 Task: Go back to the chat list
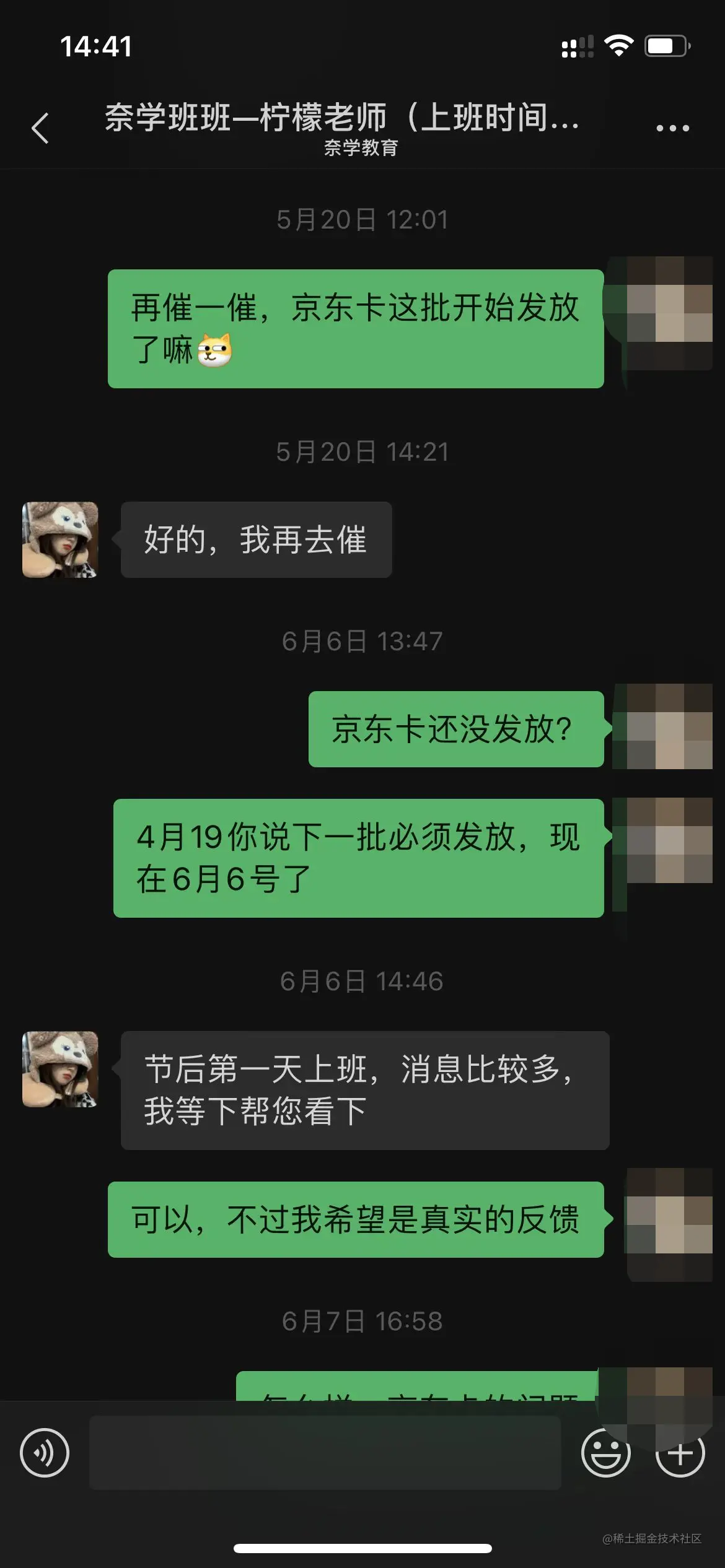click(40, 128)
